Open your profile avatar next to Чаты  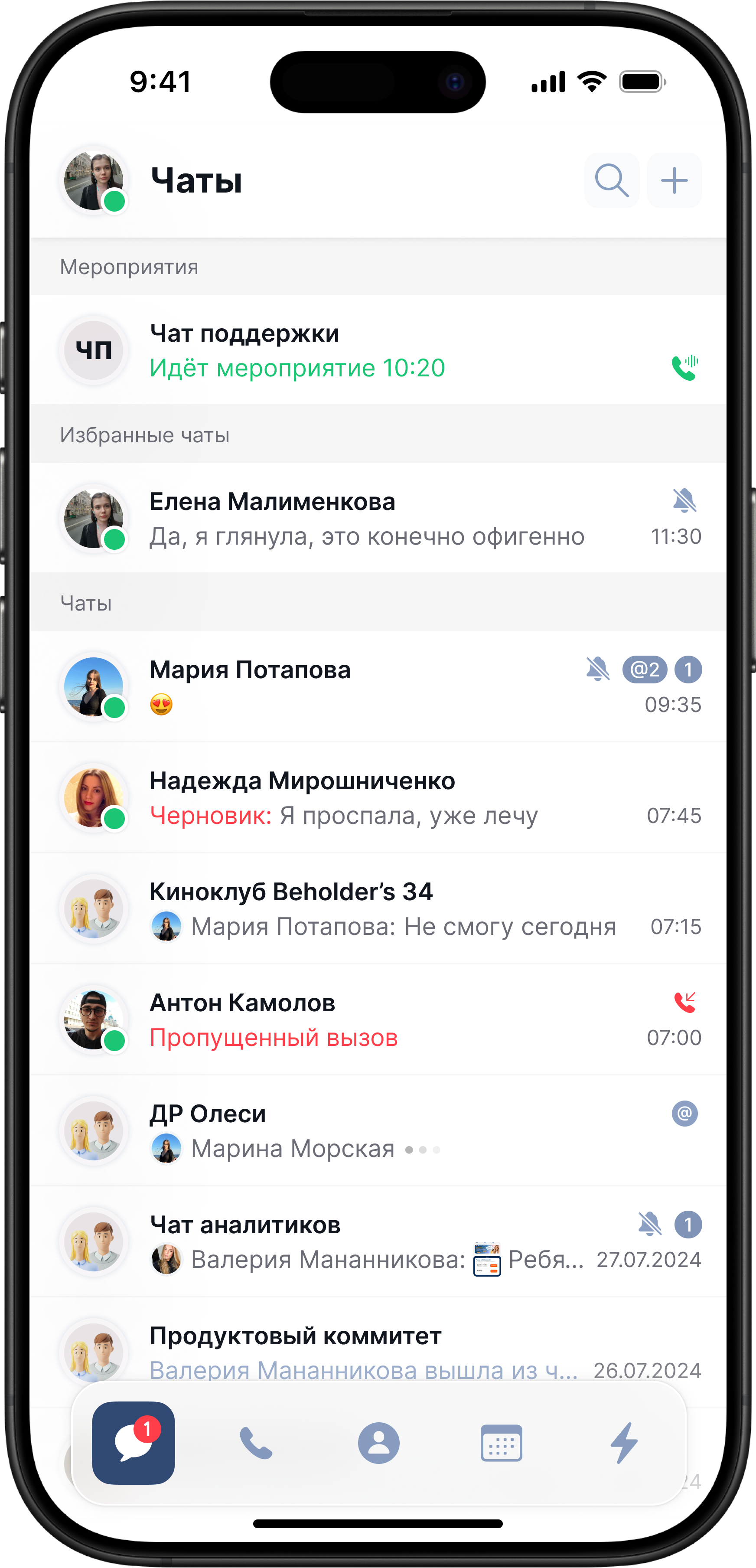94,181
